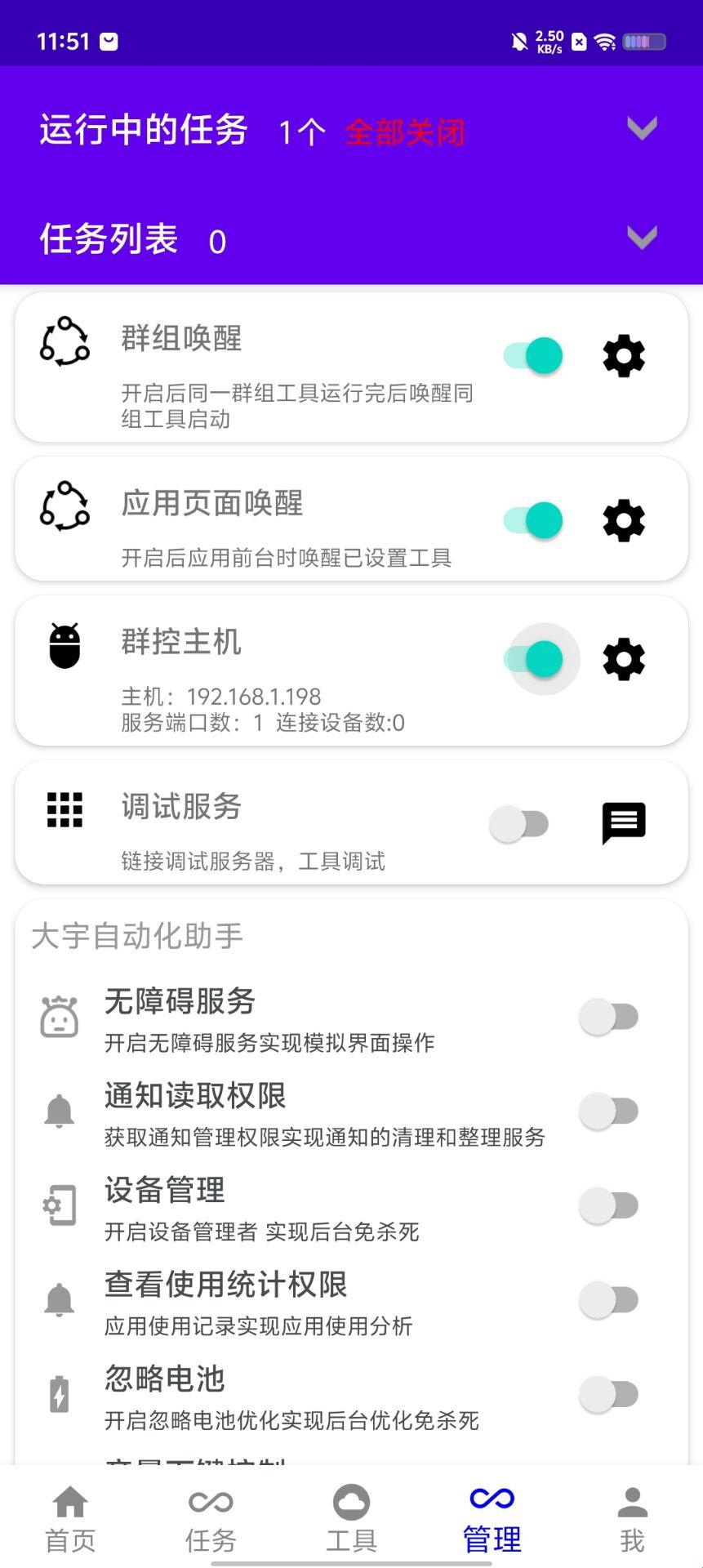The height and width of the screenshot is (1568, 703).
Task: Disable the 应用页面唤醒 switch
Action: [533, 520]
